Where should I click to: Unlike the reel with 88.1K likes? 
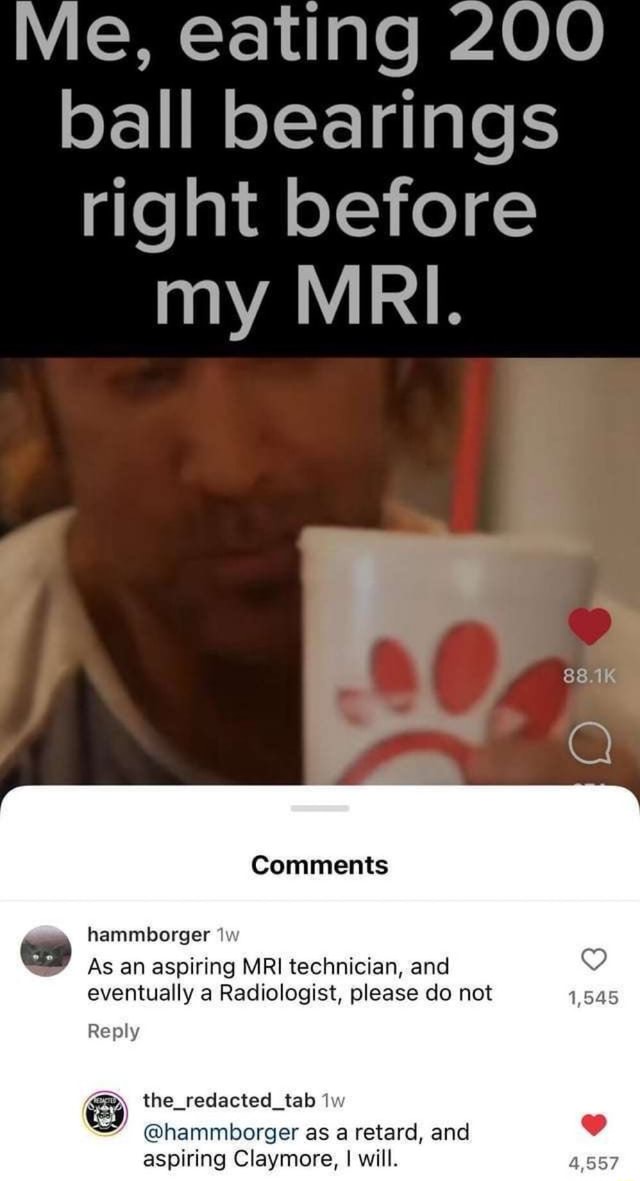(x=589, y=626)
